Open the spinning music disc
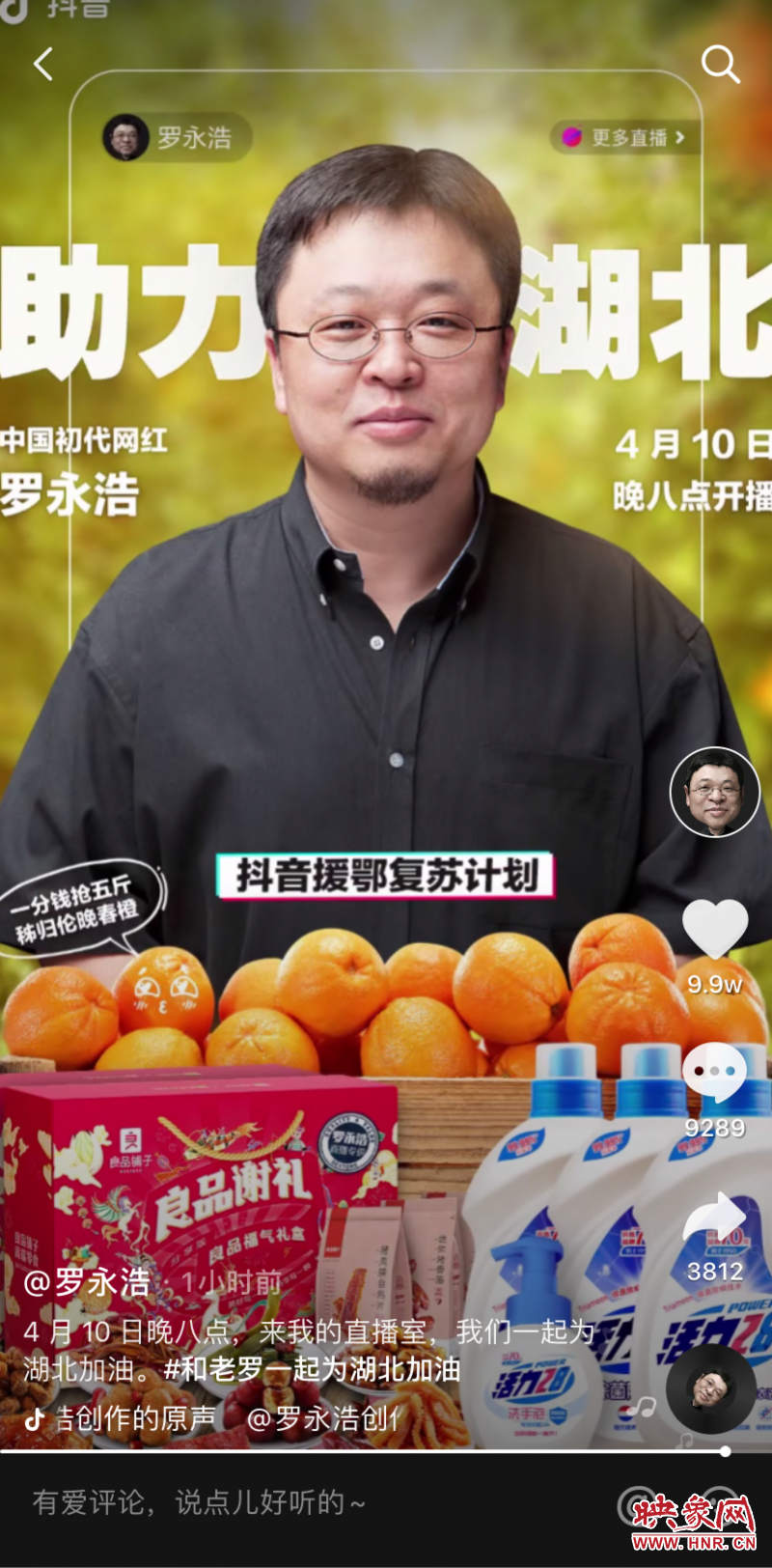Viewport: 772px width, 1568px height. [711, 1389]
